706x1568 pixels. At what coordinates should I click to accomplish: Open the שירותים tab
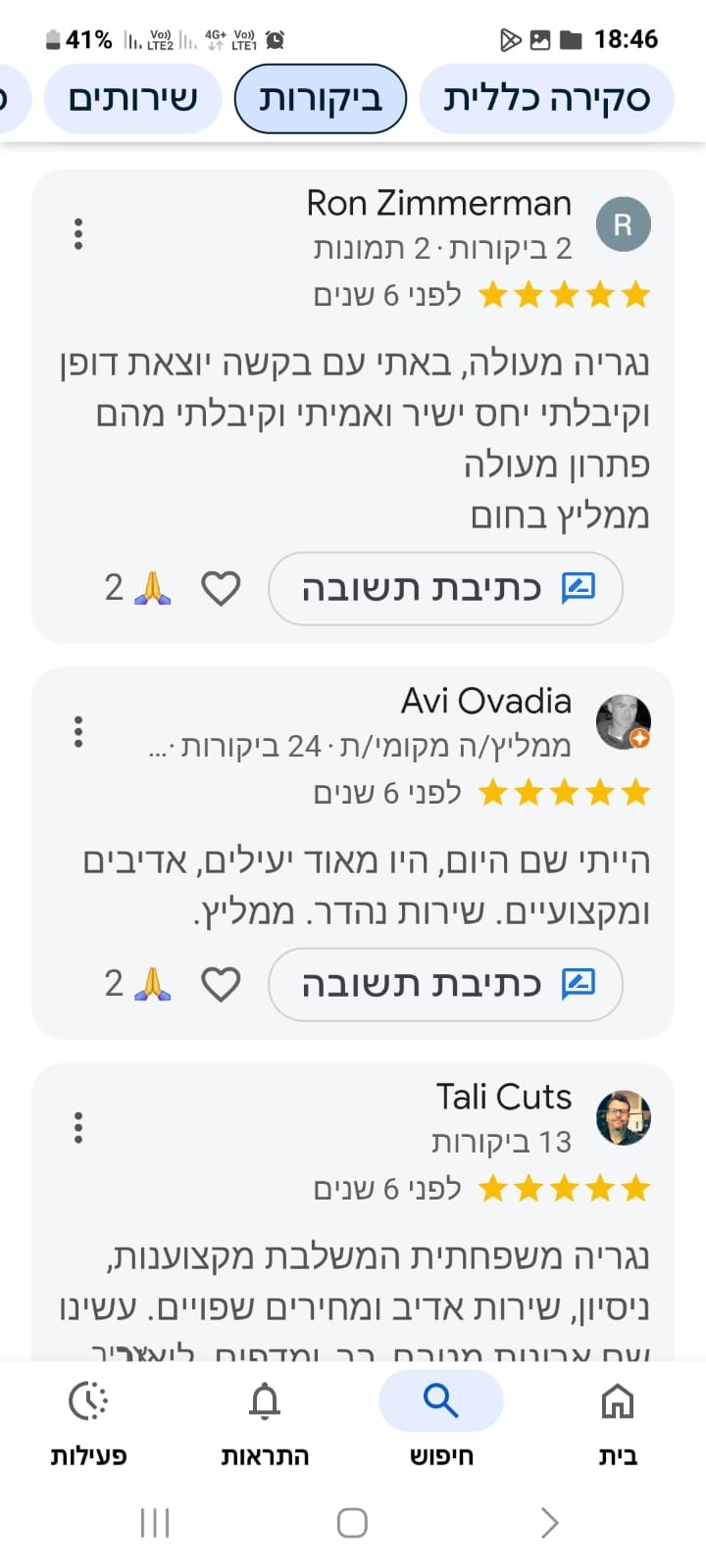[133, 99]
